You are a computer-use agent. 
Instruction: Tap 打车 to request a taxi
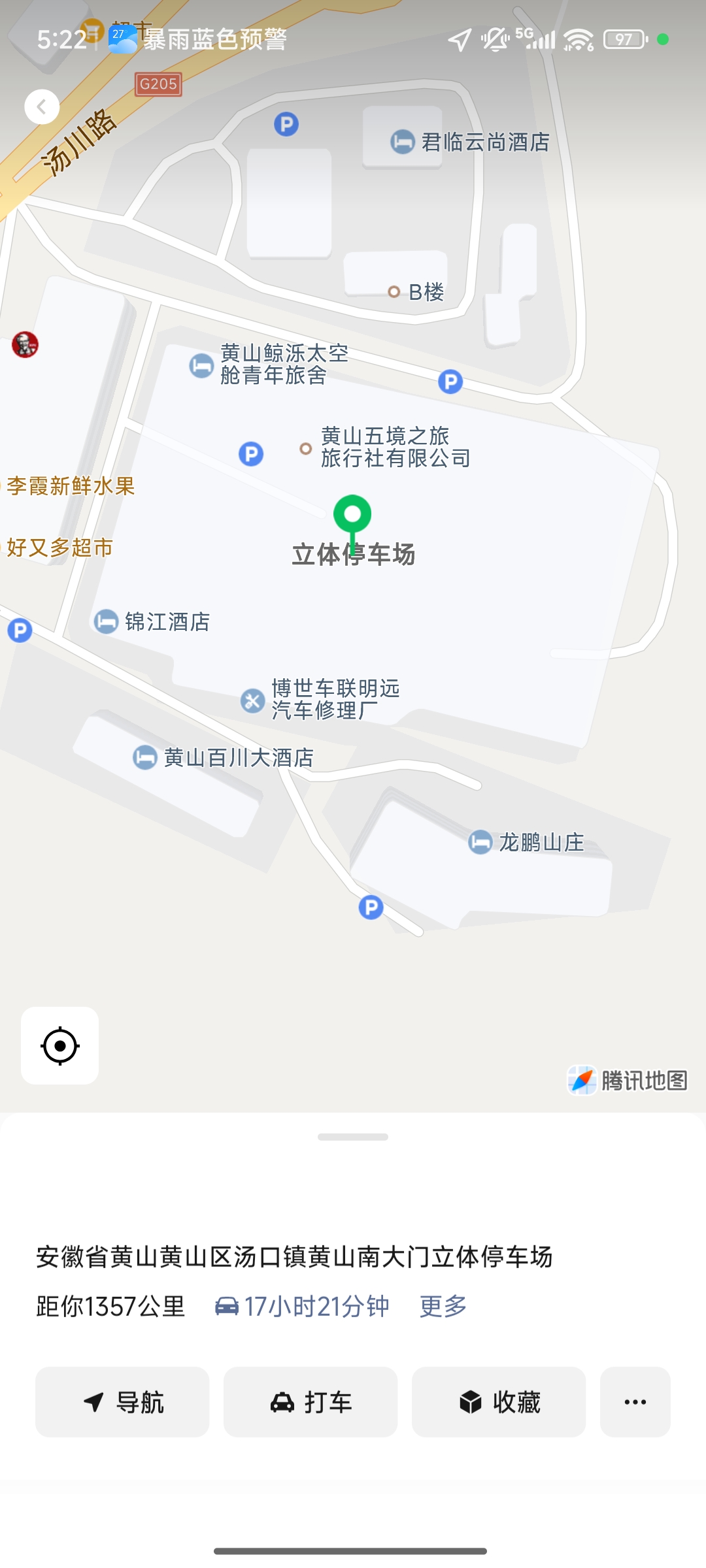point(311,1402)
